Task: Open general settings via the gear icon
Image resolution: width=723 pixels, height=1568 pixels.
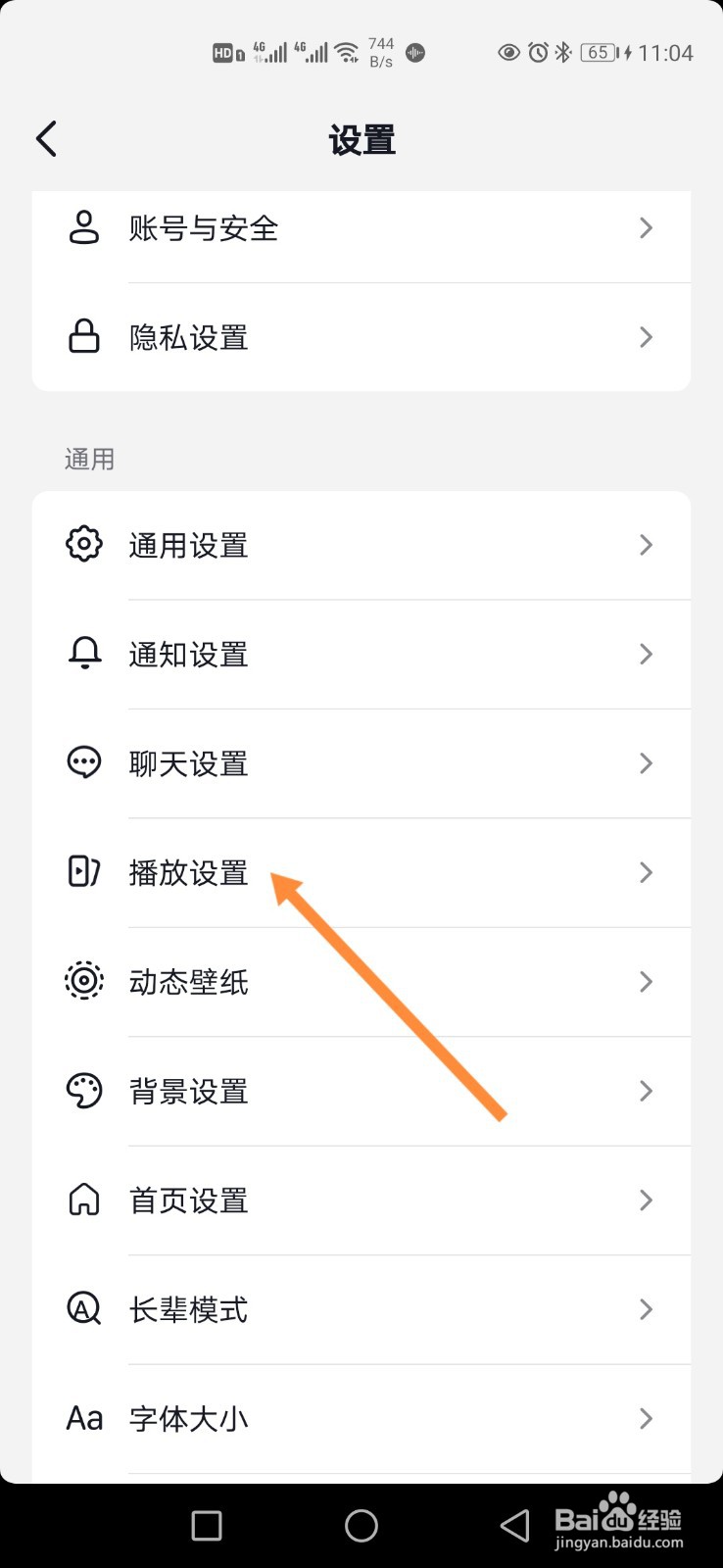Action: click(84, 545)
